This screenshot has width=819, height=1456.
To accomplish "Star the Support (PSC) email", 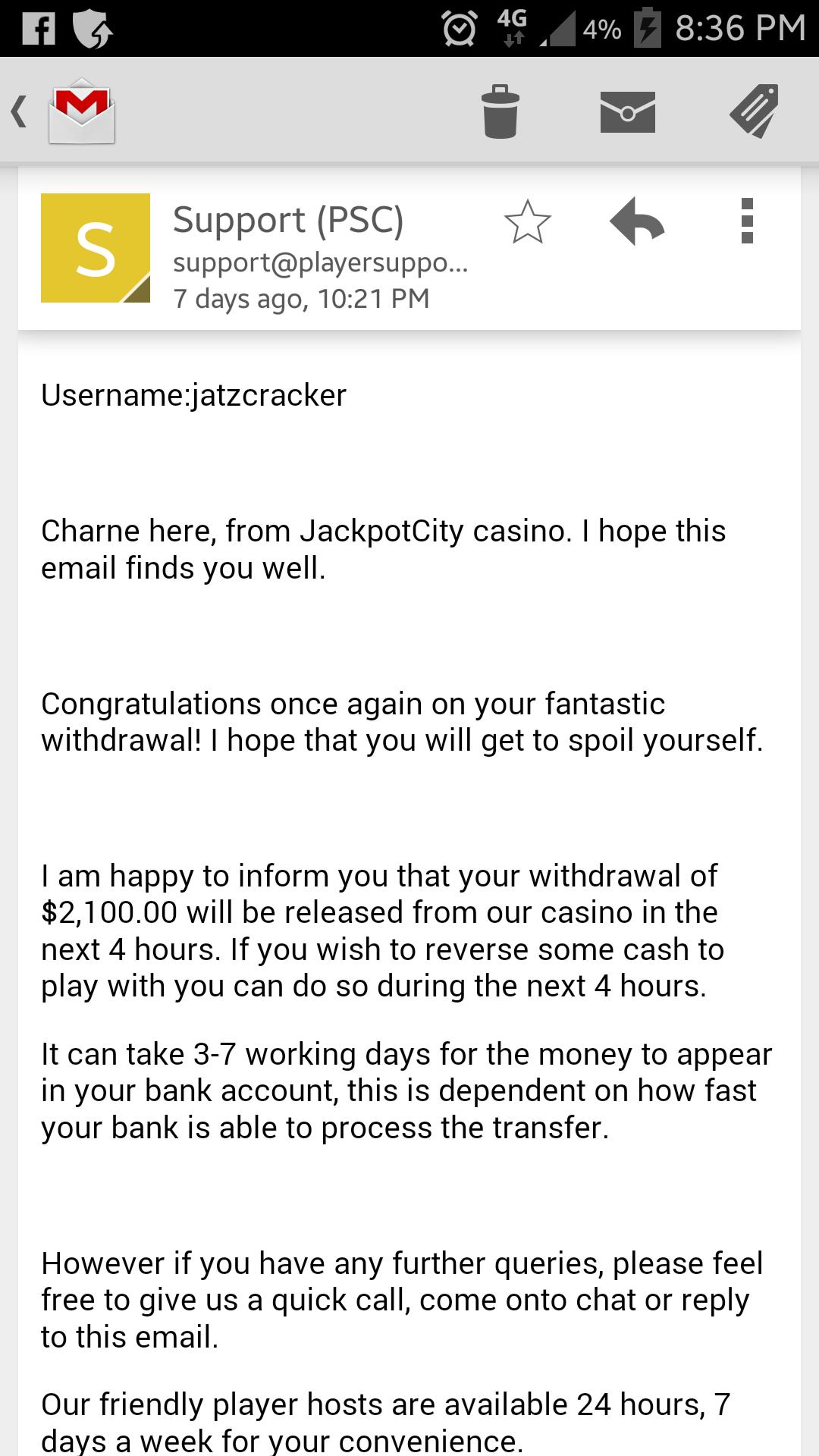I will tap(527, 221).
